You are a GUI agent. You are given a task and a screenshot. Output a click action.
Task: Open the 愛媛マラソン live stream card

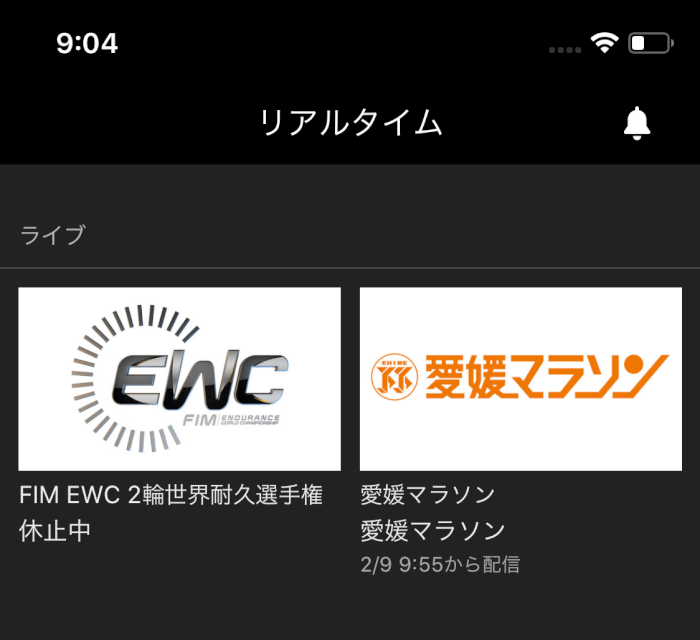pyautogui.click(x=521, y=379)
